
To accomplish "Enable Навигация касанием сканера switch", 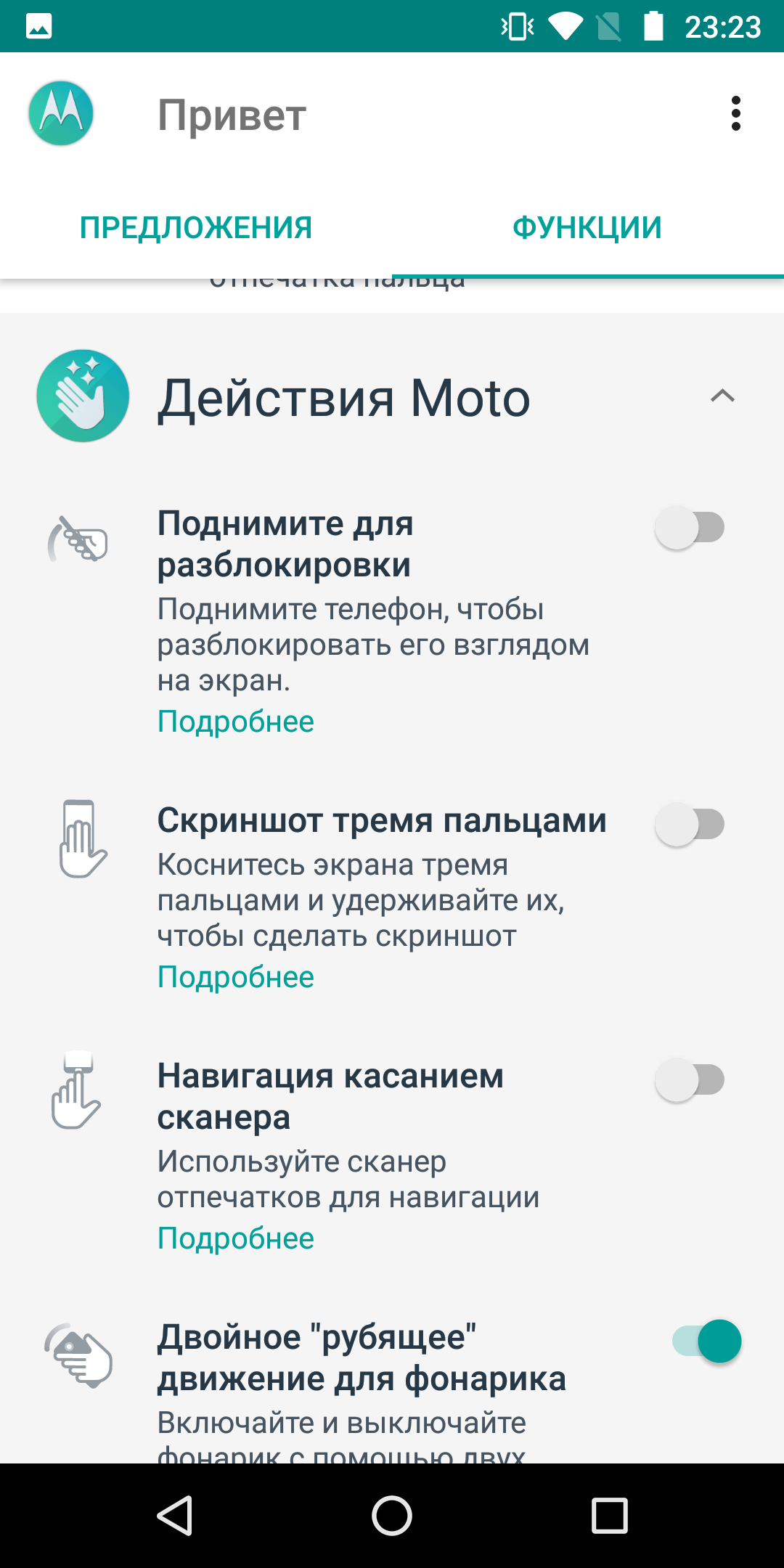I will pyautogui.click(x=690, y=1079).
